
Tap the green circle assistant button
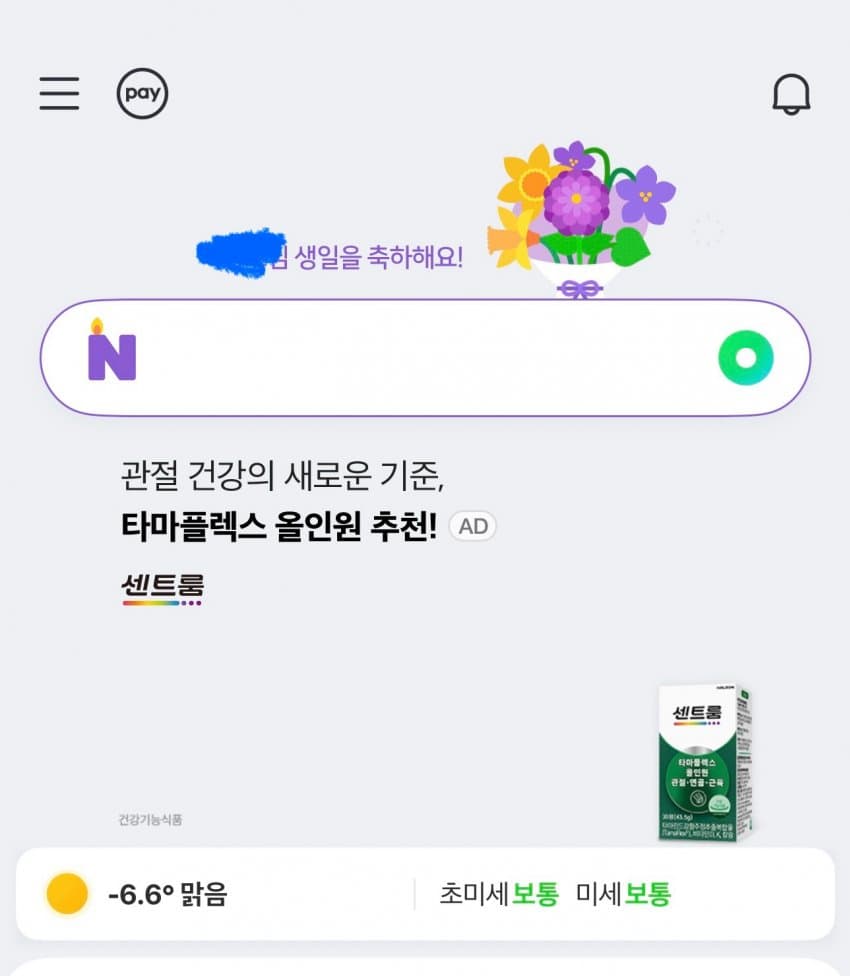746,358
